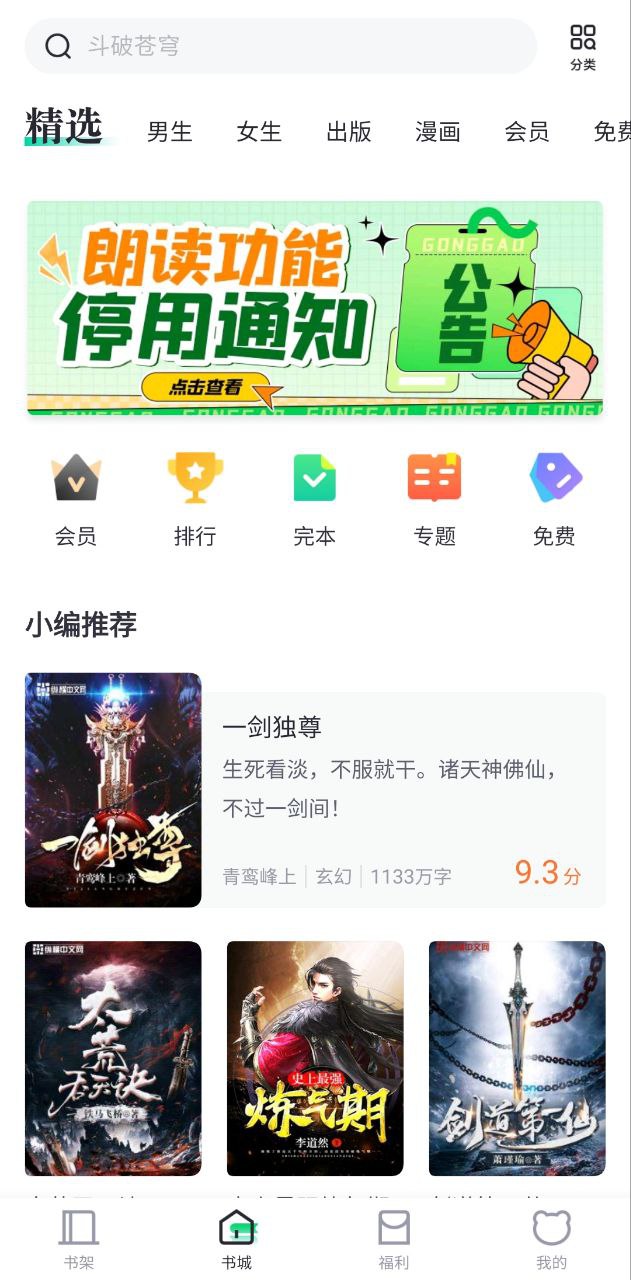Switch to the 女生 tab

259,132
